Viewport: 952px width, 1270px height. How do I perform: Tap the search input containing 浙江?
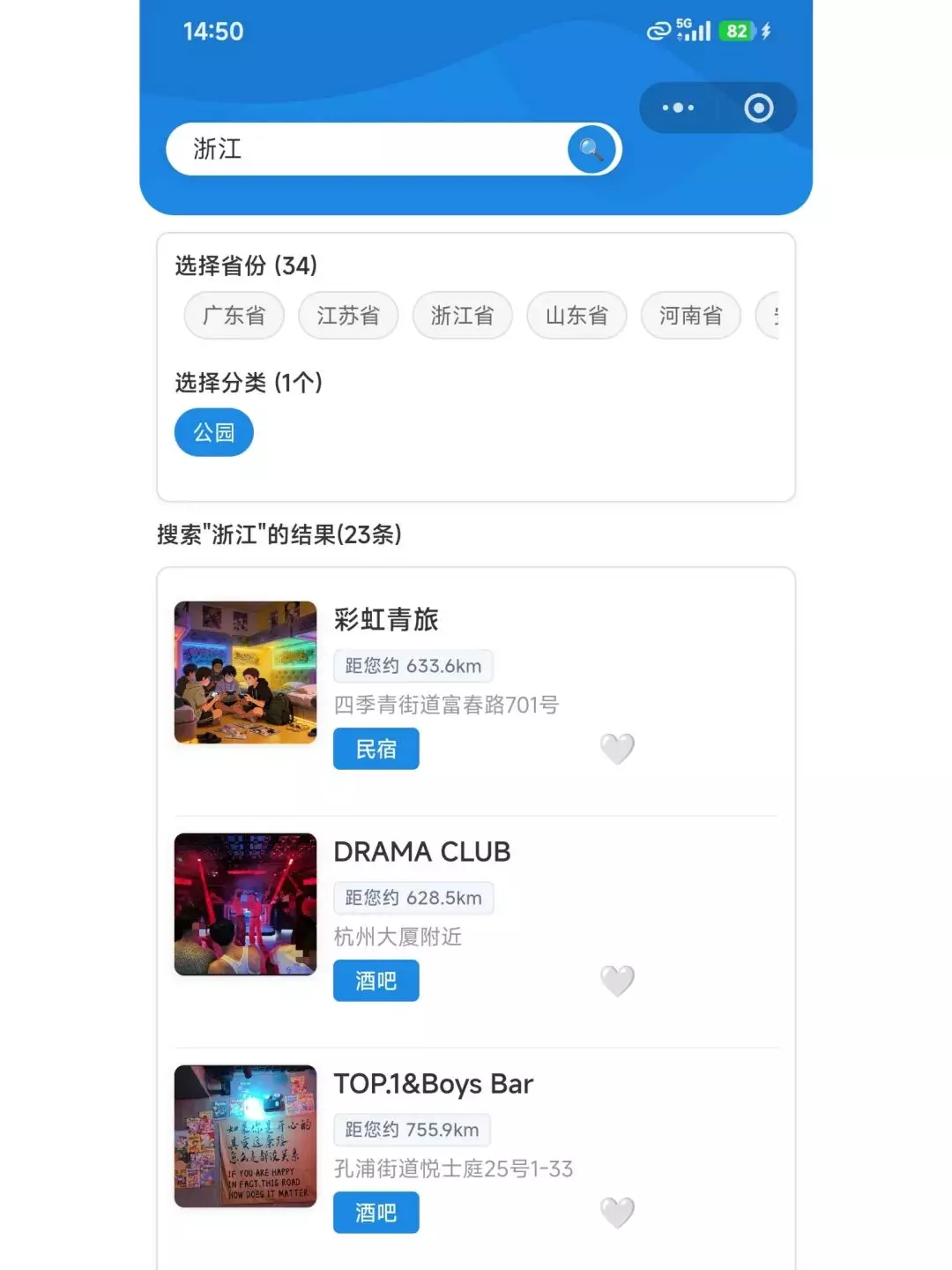[353, 149]
